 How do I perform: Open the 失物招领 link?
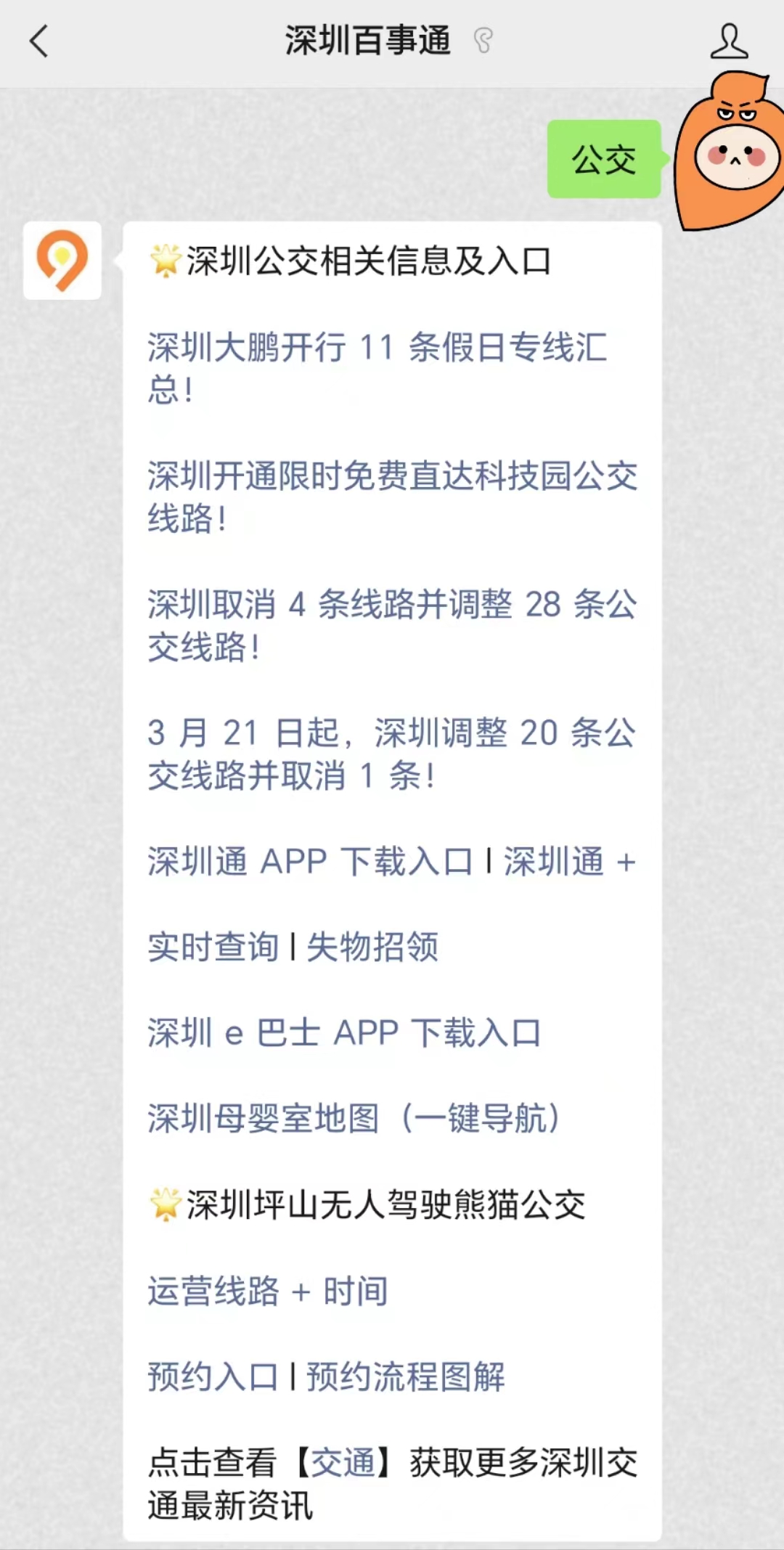tap(372, 947)
